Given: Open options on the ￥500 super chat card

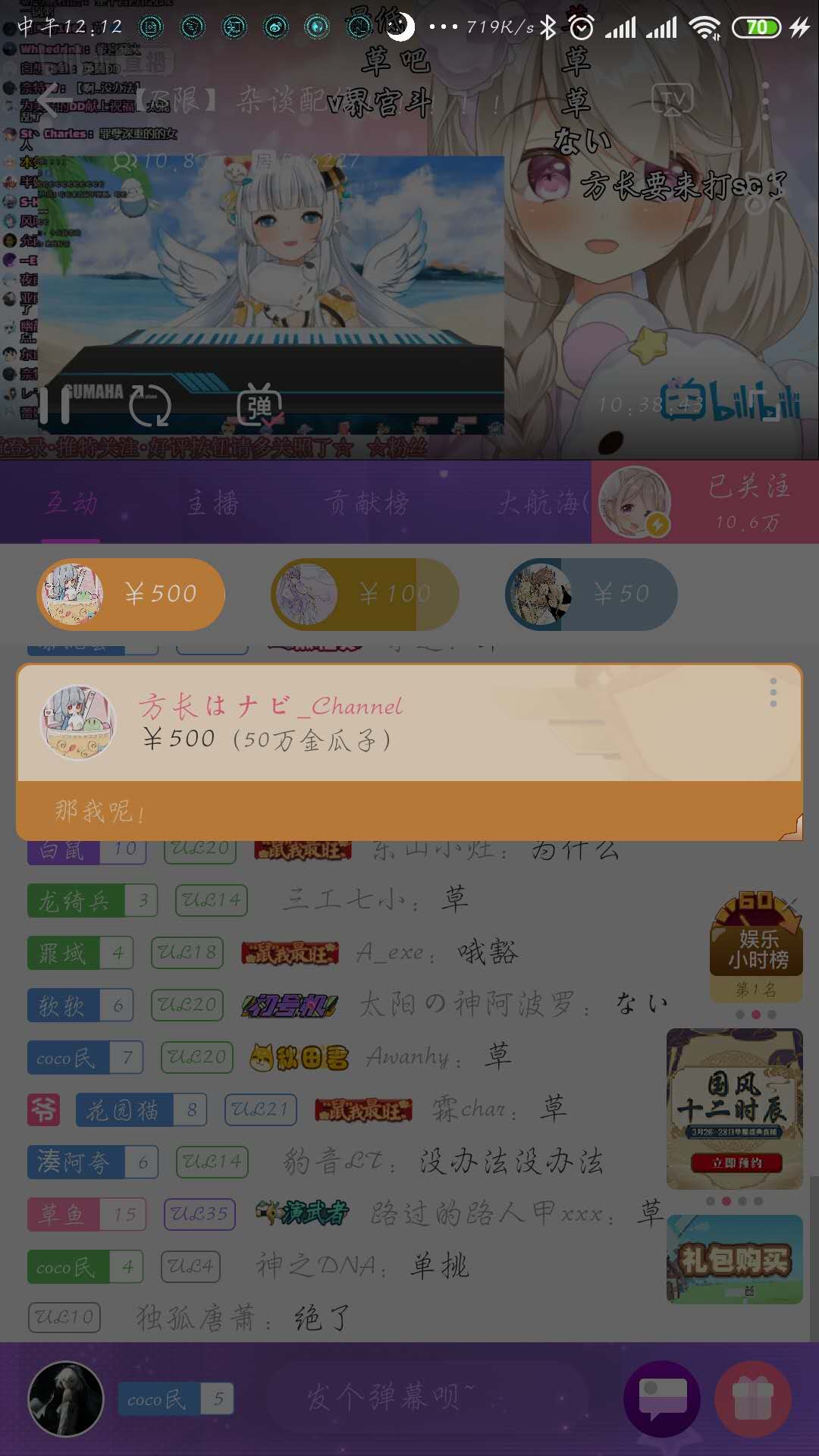Looking at the screenshot, I should pyautogui.click(x=773, y=692).
